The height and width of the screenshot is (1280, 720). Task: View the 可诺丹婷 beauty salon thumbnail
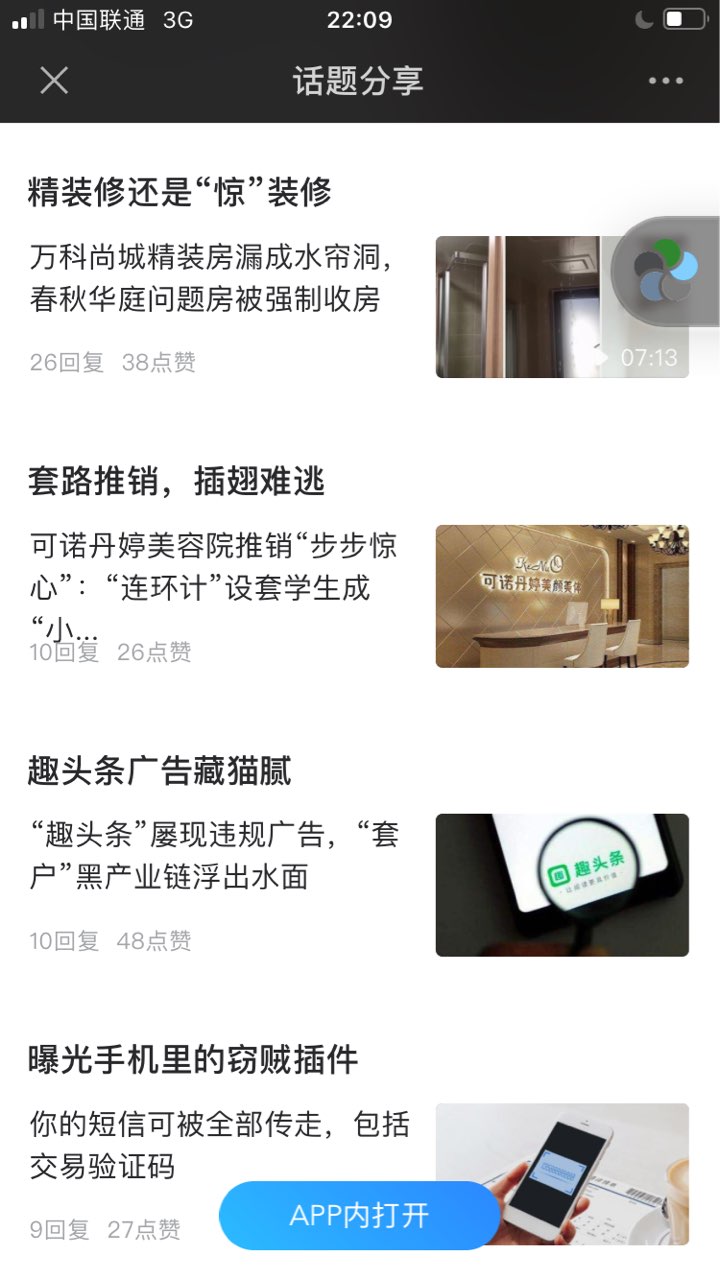click(x=562, y=596)
